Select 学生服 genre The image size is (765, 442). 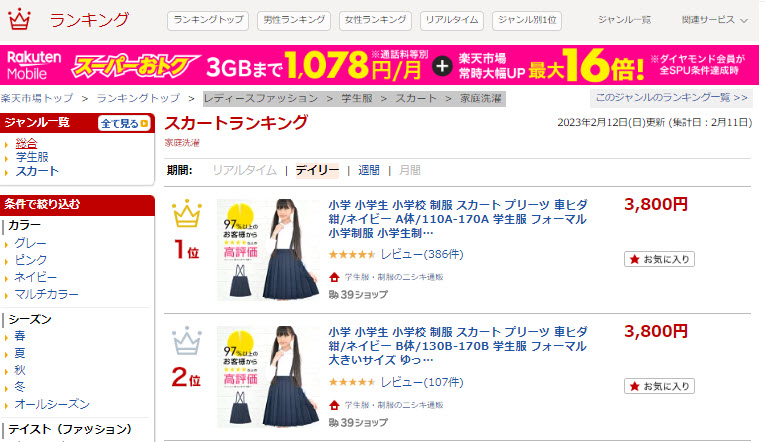tap(32, 157)
